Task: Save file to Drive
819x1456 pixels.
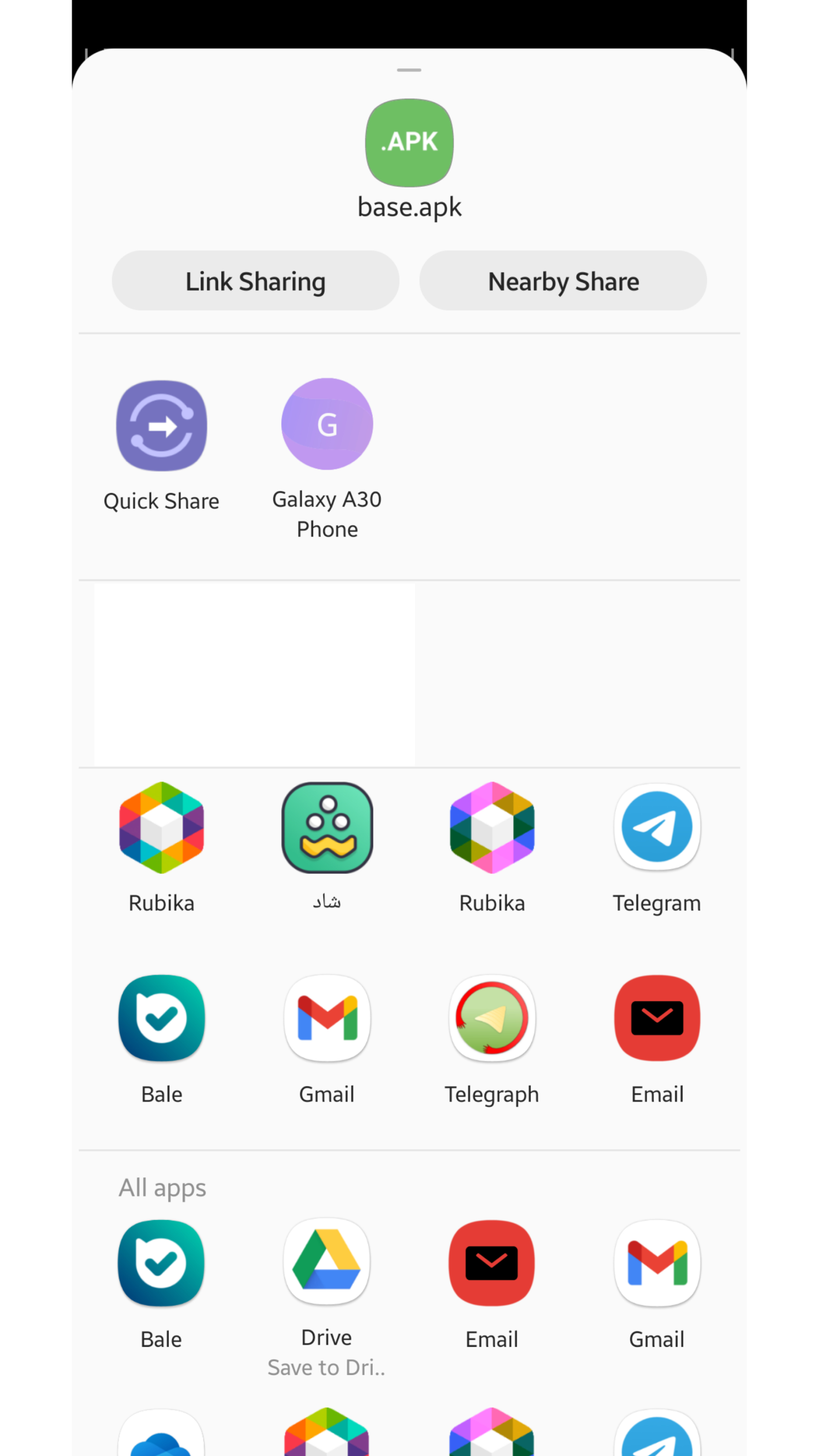Action: click(x=327, y=1262)
